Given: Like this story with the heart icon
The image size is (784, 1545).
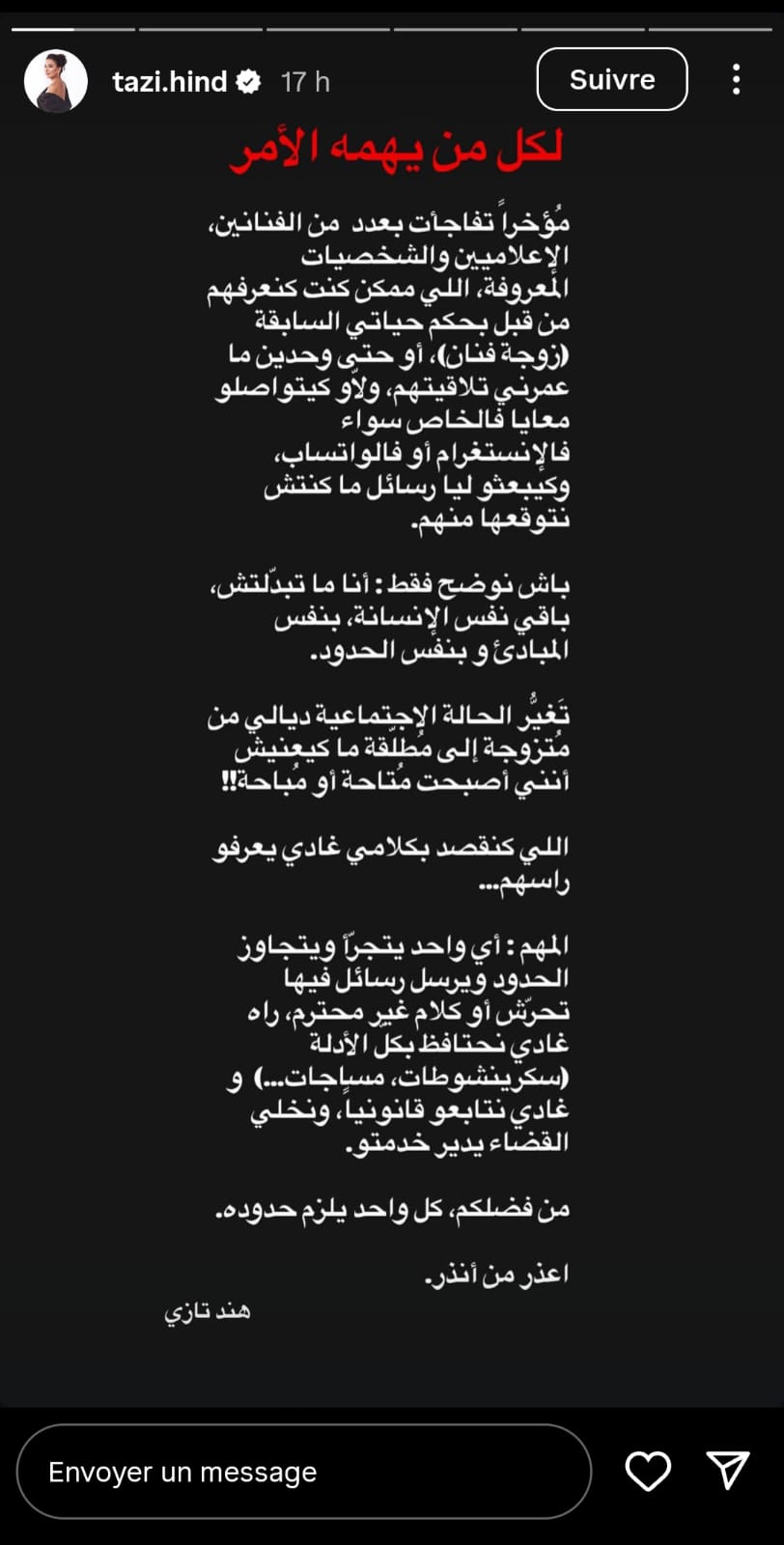Looking at the screenshot, I should point(648,1471).
